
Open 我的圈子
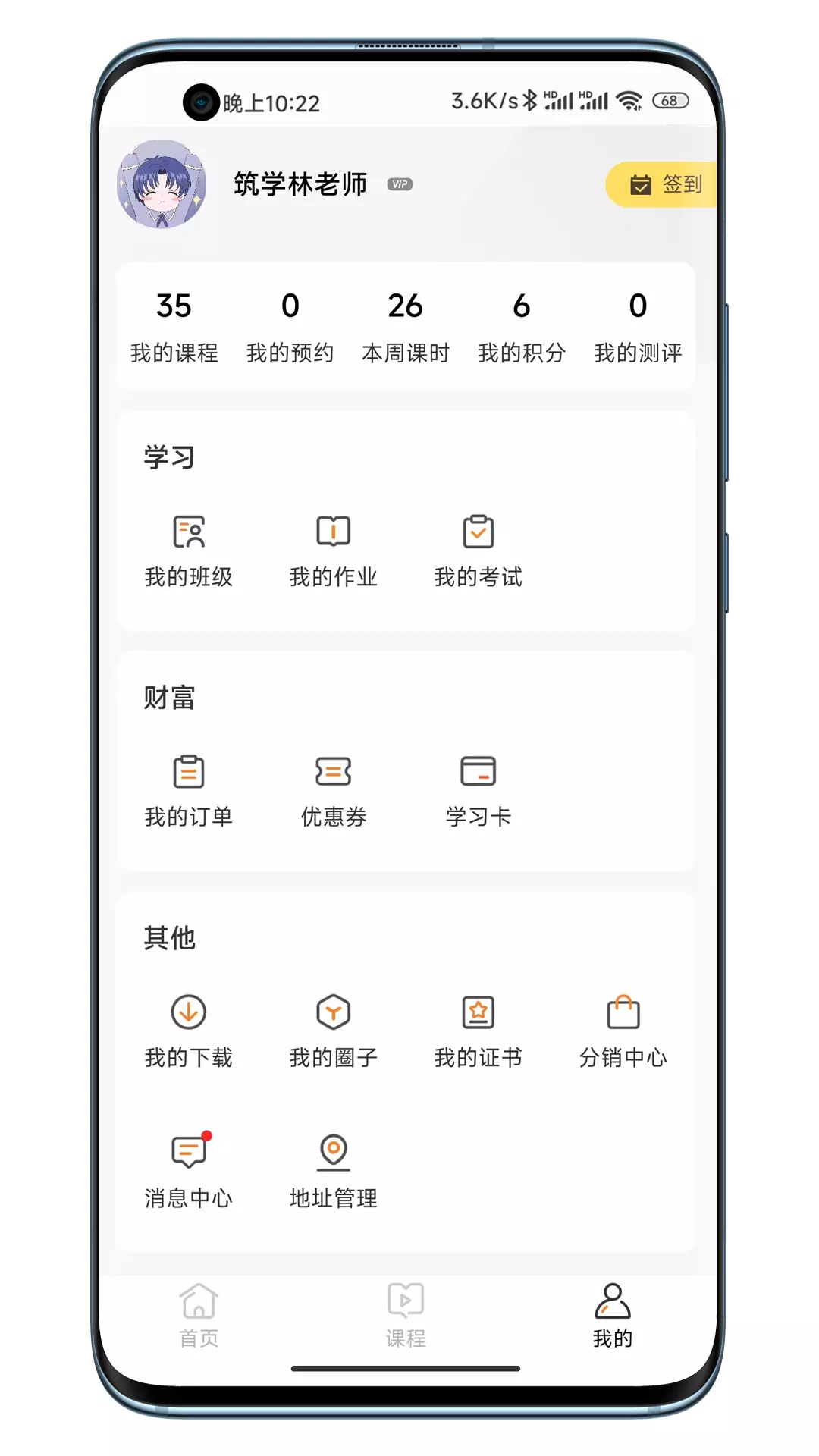333,1031
